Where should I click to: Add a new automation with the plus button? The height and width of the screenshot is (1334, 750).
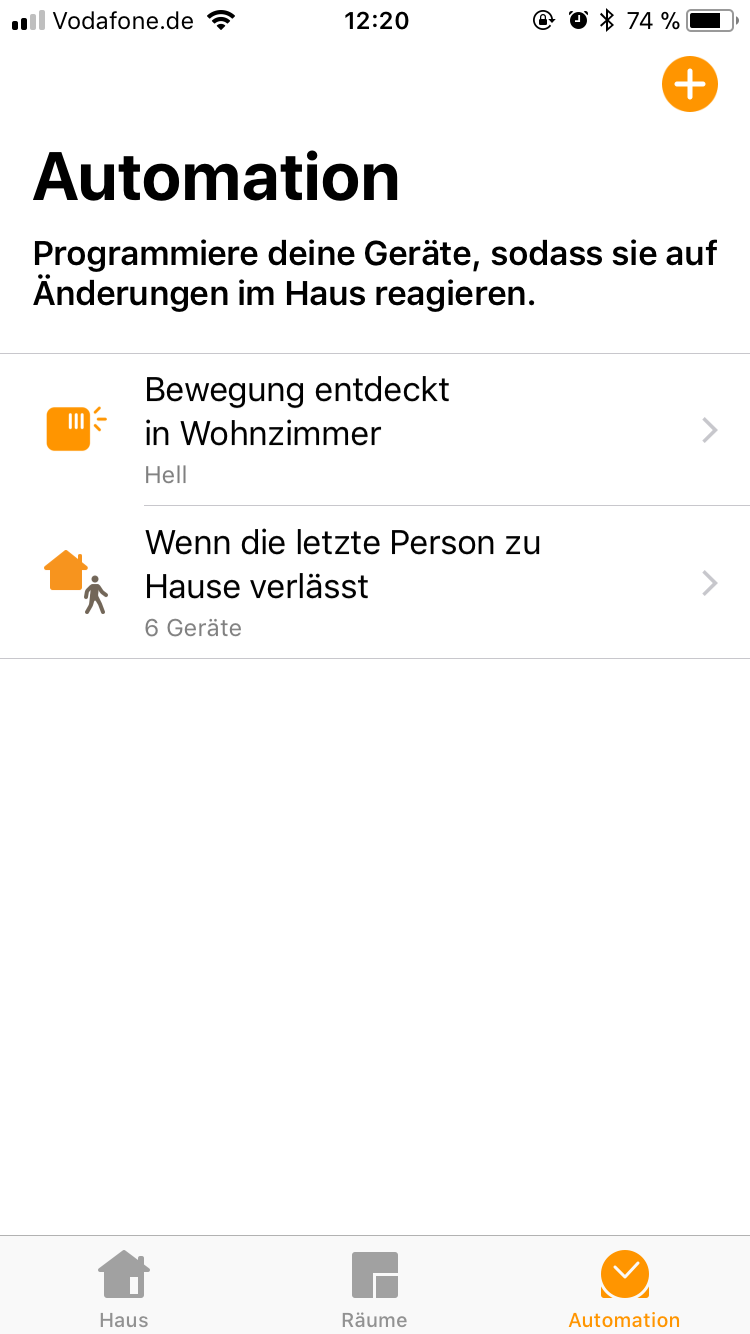pos(689,85)
